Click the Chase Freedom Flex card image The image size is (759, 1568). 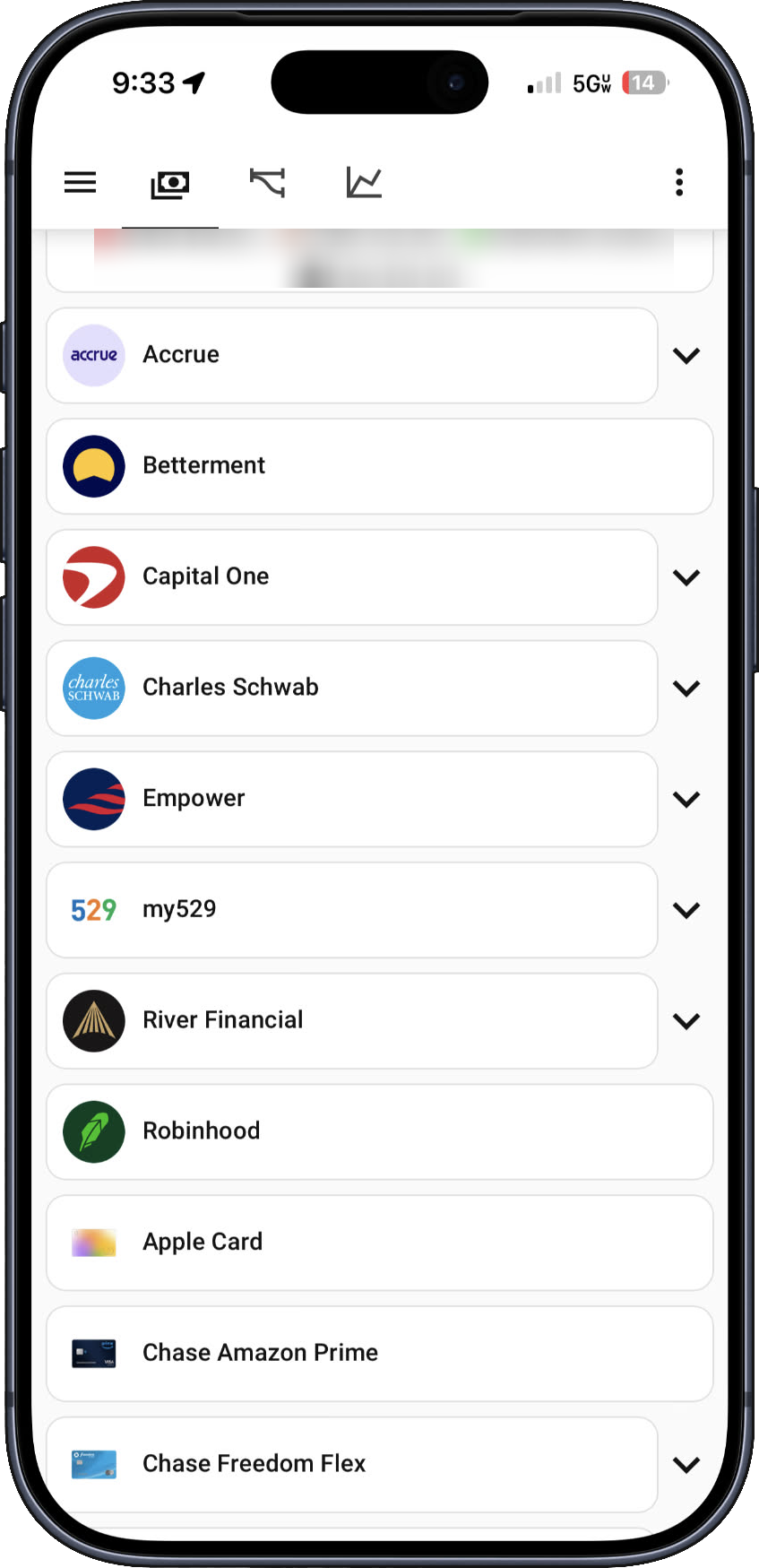93,1464
